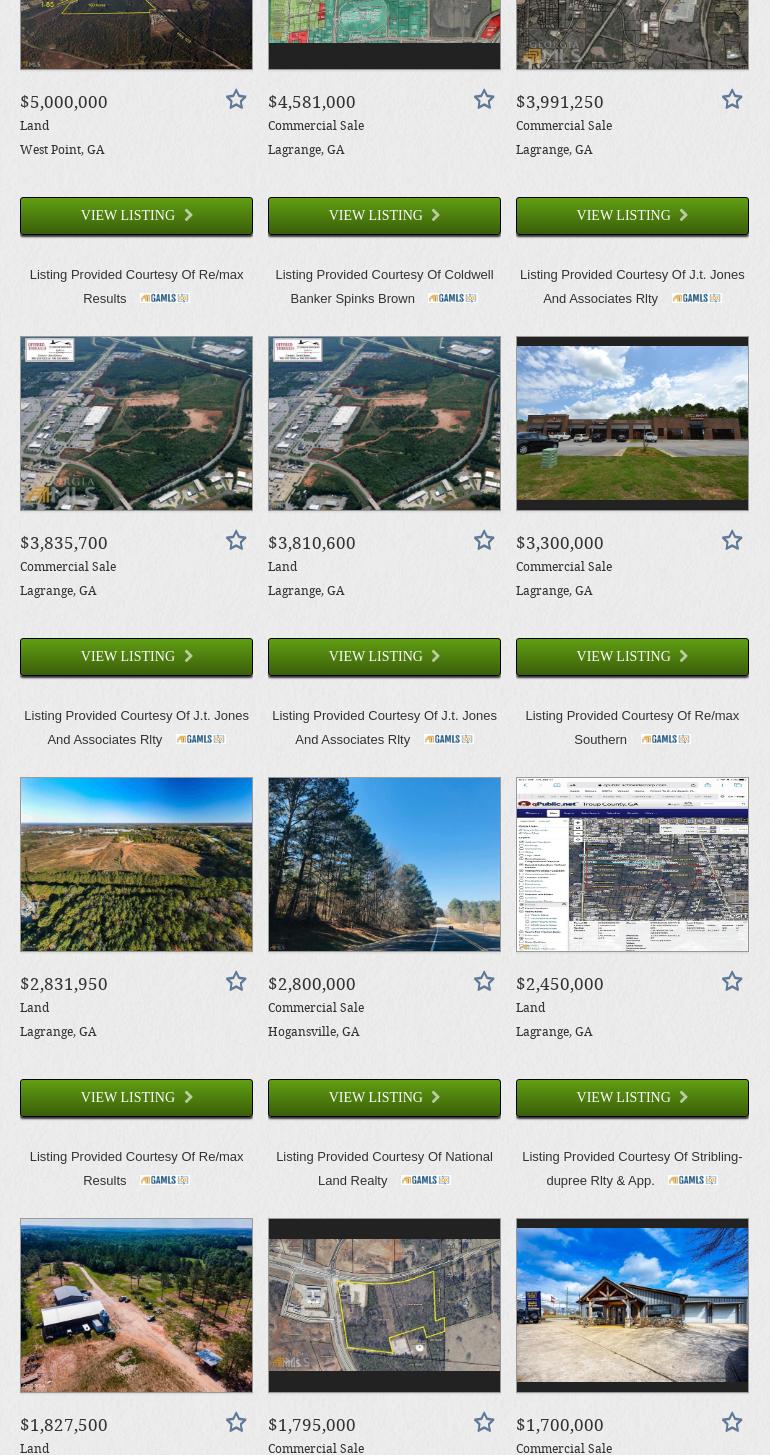Image resolution: width=770 pixels, height=1455 pixels.
Task: Star the $2,800,000 Hogansville property
Action: 484,982
